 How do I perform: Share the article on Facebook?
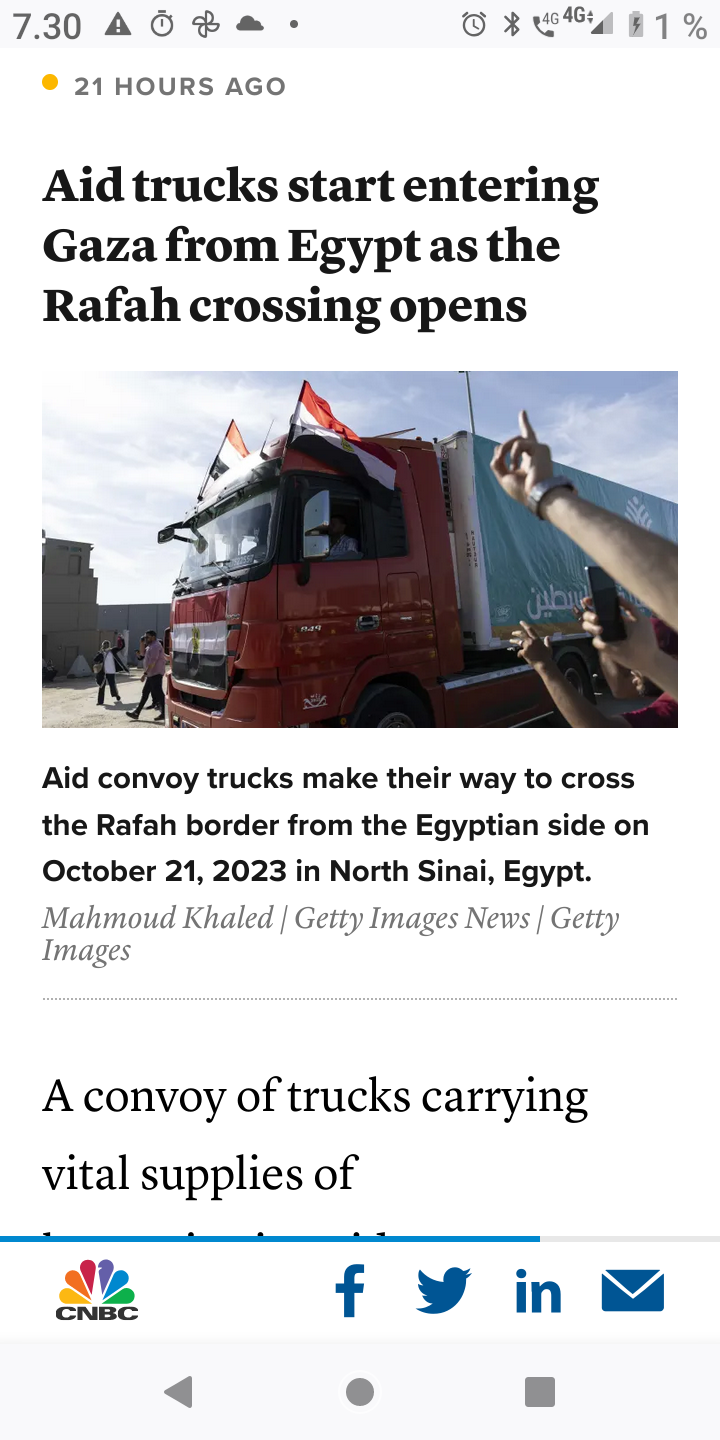[349, 1291]
